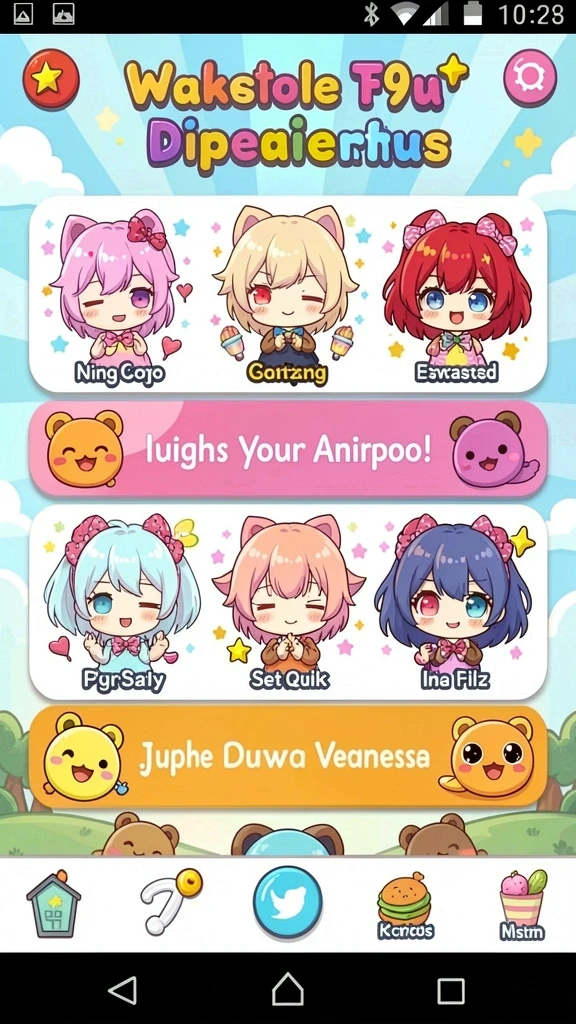The height and width of the screenshot is (1024, 576).
Task: Tap the blue bird button
Action: [x=288, y=903]
